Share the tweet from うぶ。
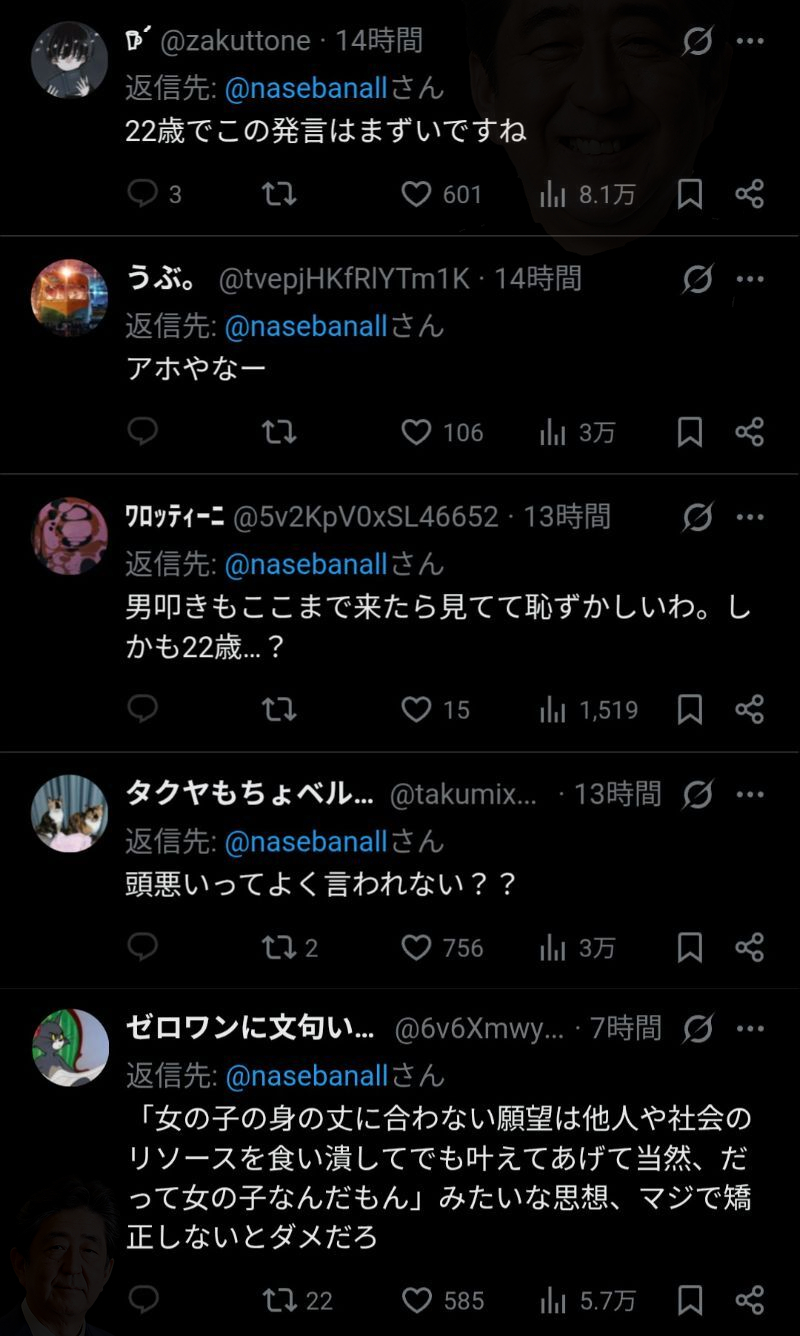The height and width of the screenshot is (1336, 800). pyautogui.click(x=750, y=432)
